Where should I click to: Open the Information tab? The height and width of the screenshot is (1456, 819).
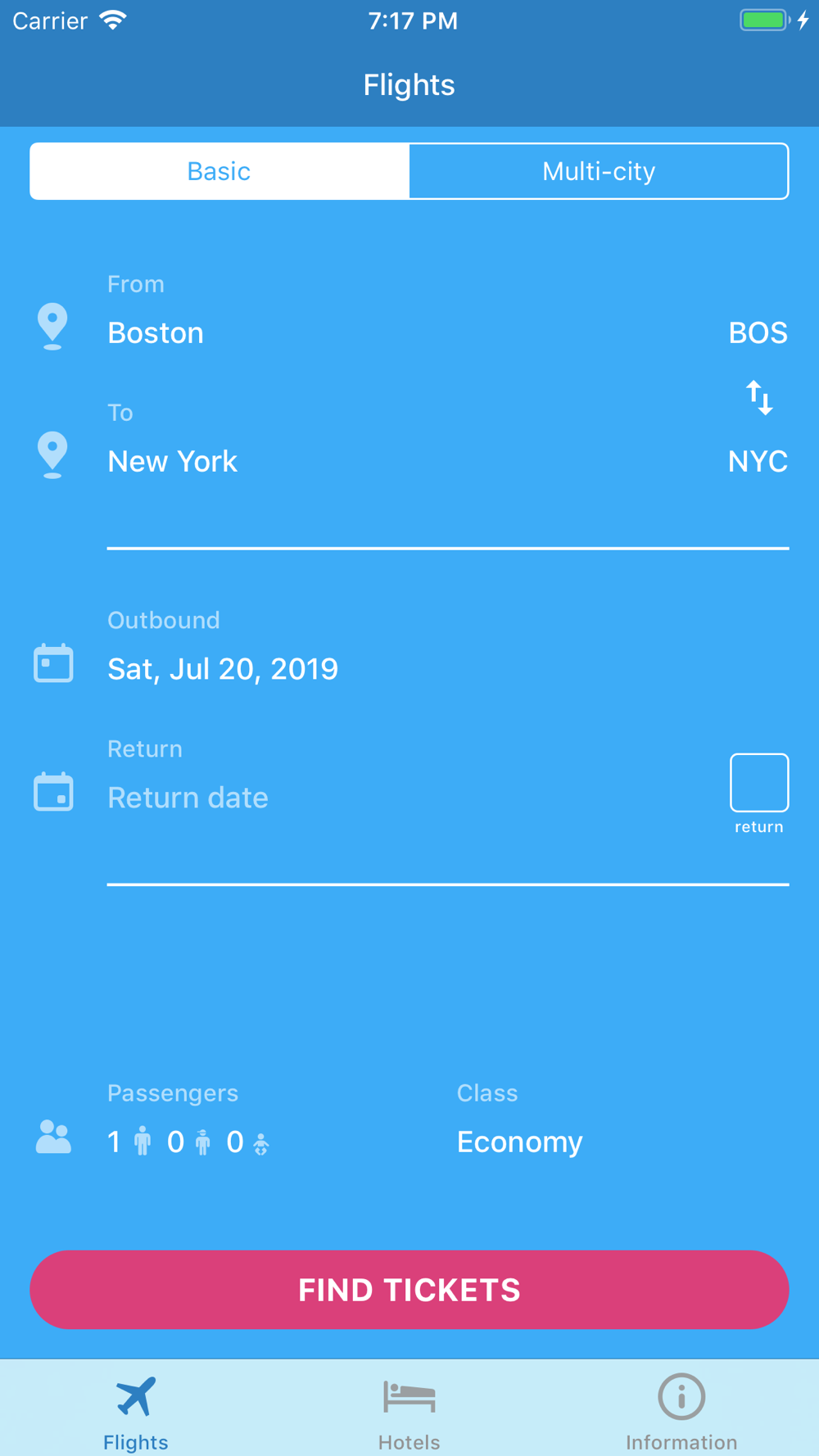[x=681, y=1412]
